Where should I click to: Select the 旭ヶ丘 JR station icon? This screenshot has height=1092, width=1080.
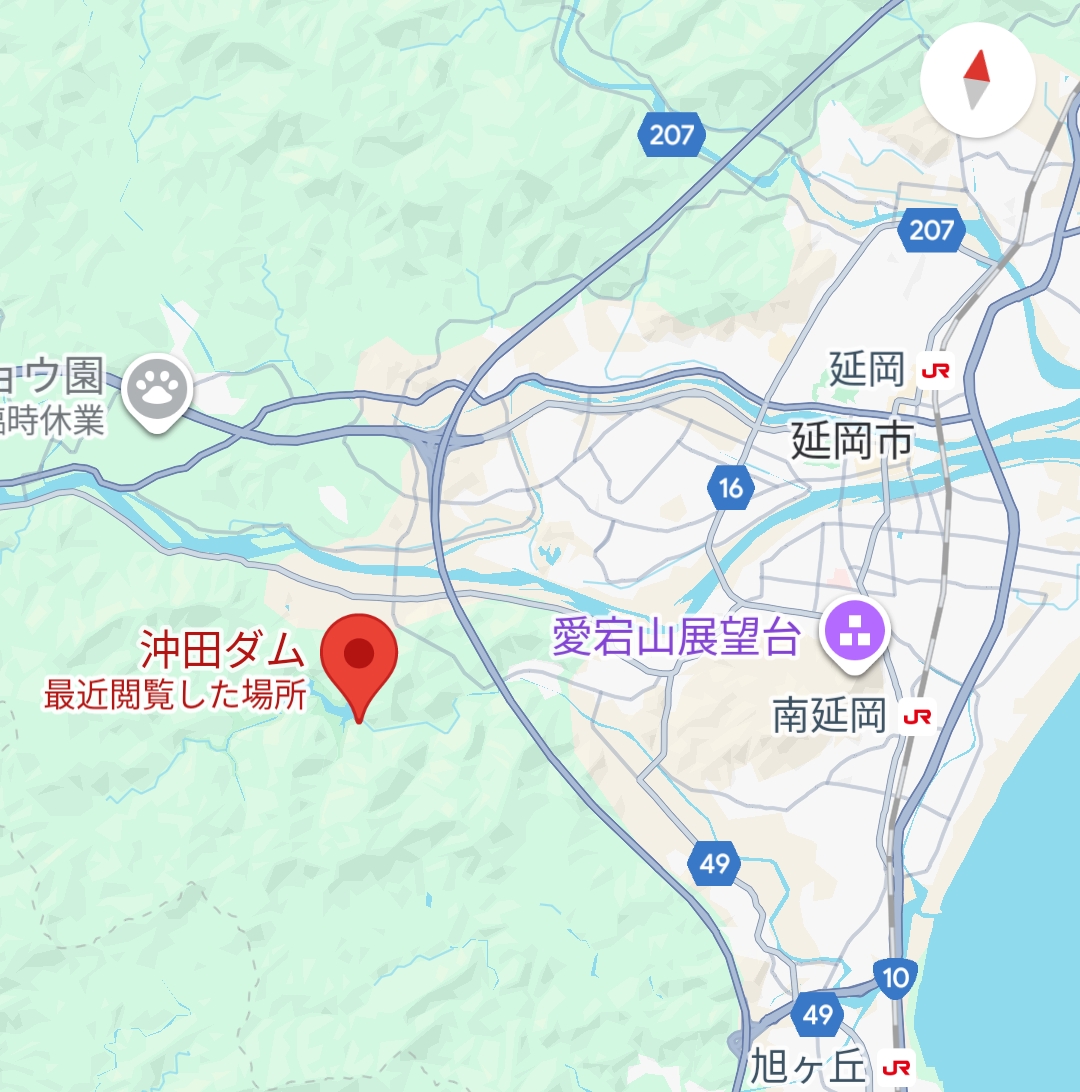click(896, 1067)
